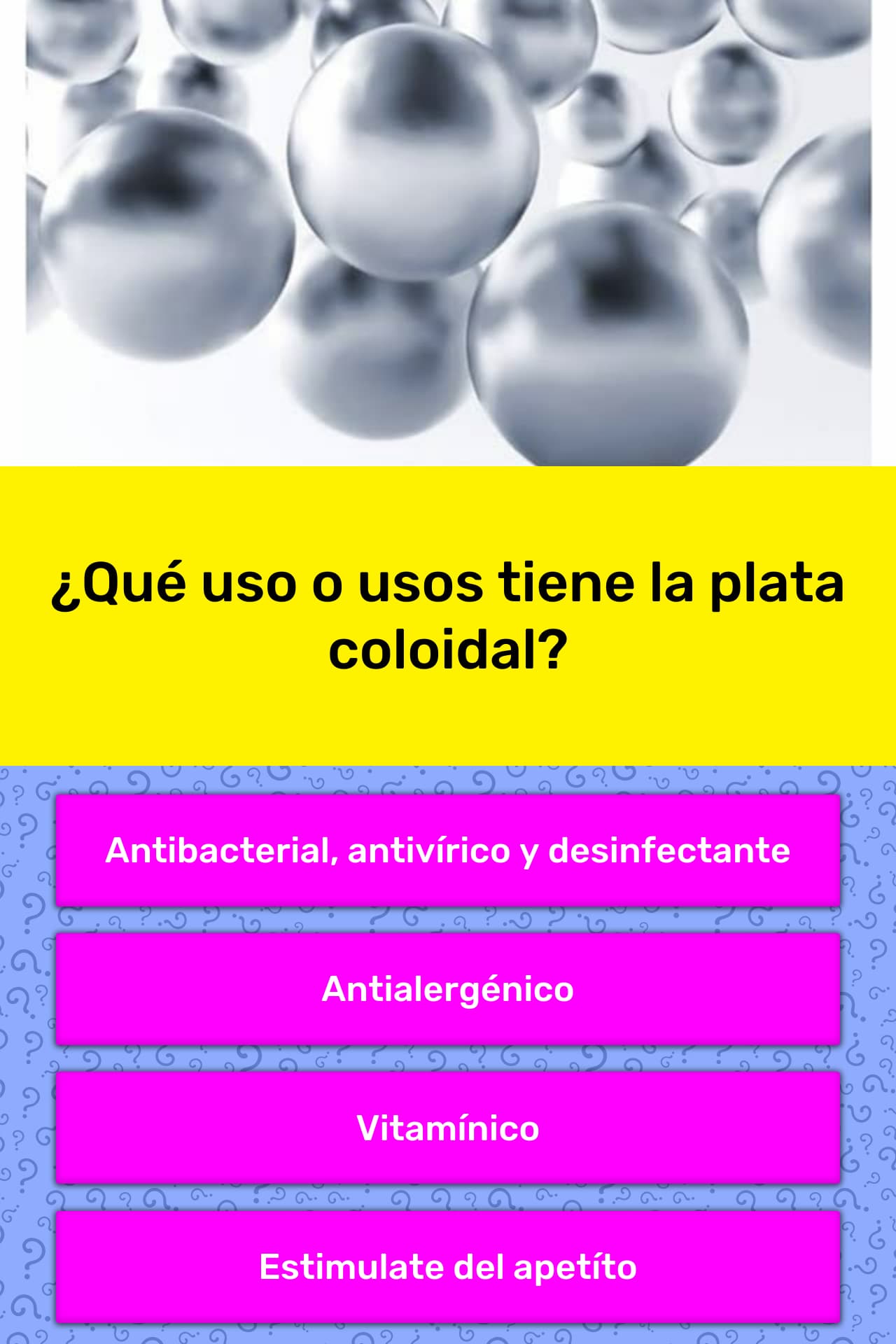Select answer Antibacterial, antivírico y desinfectante
This screenshot has height=1344, width=896.
coord(448,850)
